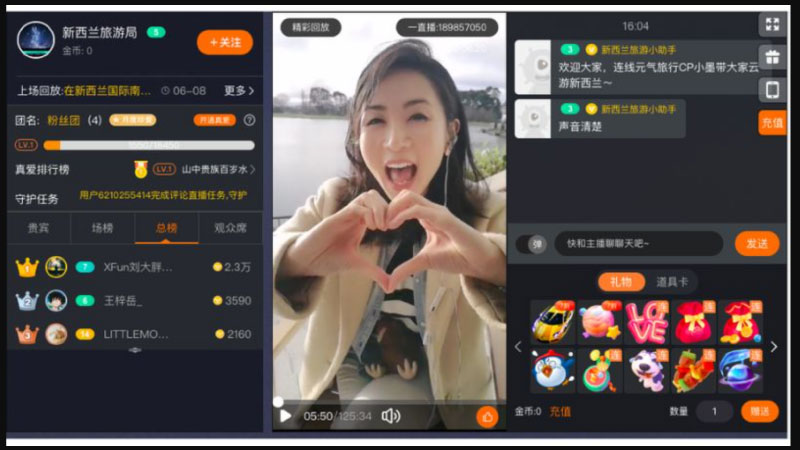Image resolution: width=800 pixels, height=450 pixels.
Task: Select the LOVE gift
Action: point(646,323)
